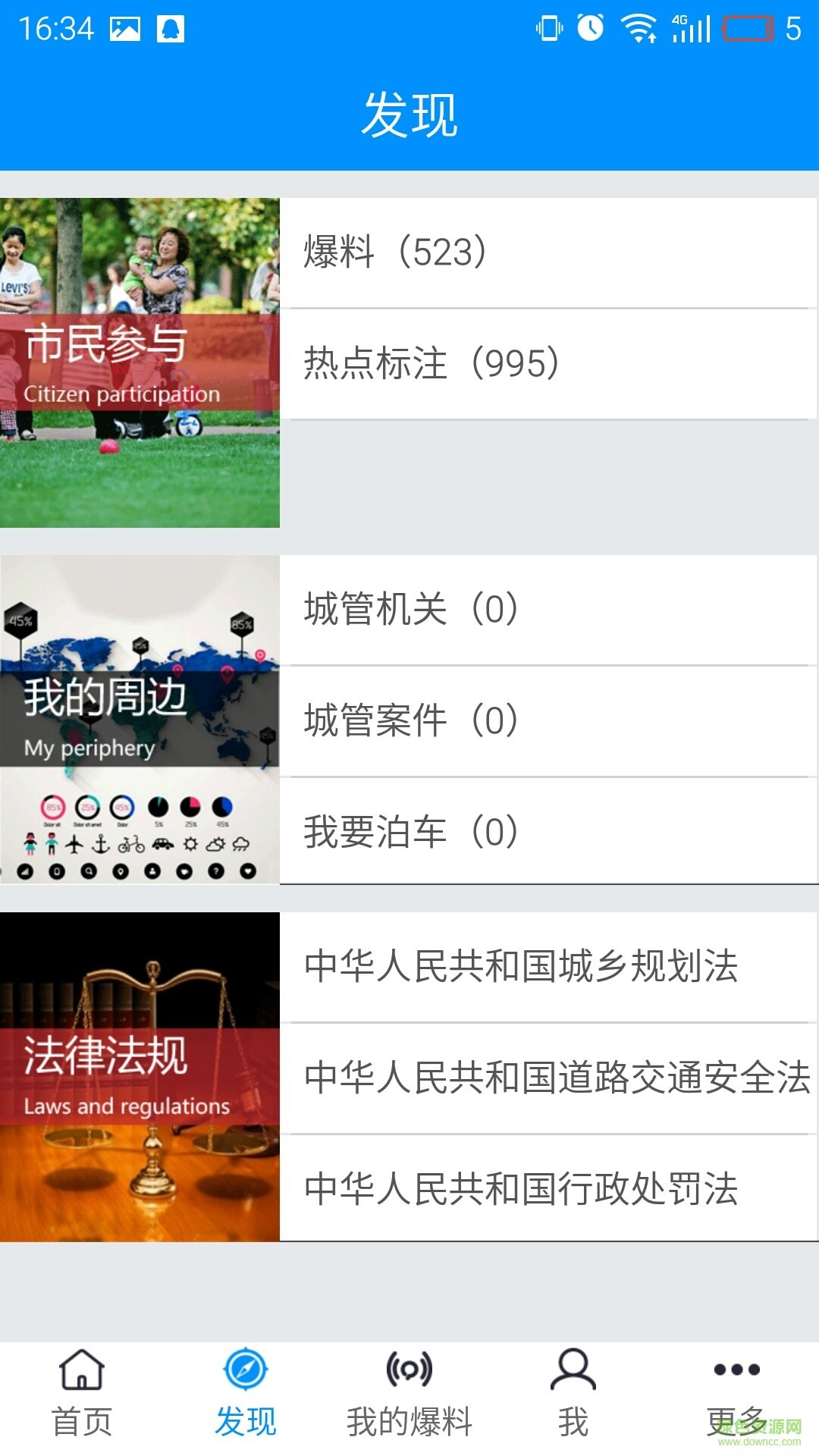Screen dimensions: 819x1456
Task: Select the 发现 discover tab
Action: 246,1394
